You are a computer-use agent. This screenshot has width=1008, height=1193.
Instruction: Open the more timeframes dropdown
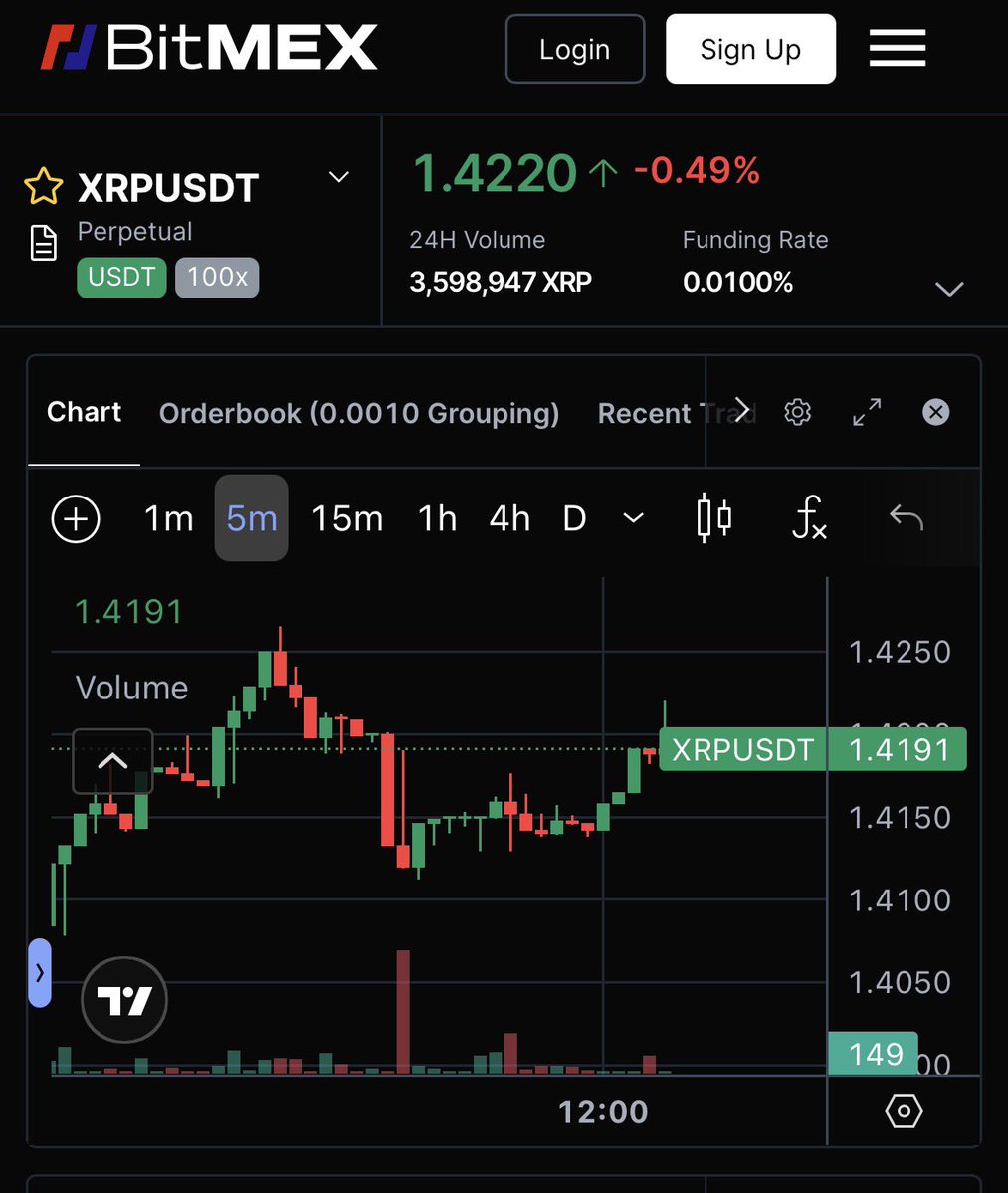[x=633, y=518]
